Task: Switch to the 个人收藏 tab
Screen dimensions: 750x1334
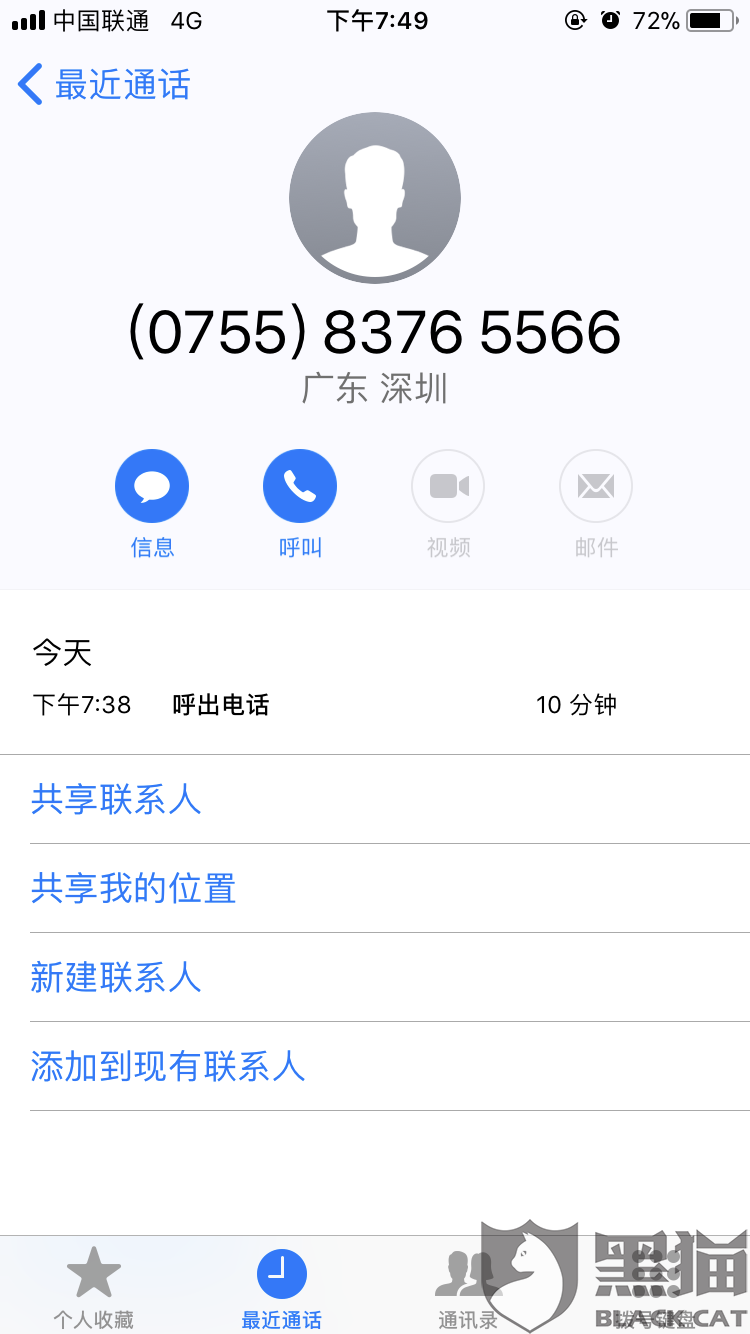Action: click(x=93, y=1287)
